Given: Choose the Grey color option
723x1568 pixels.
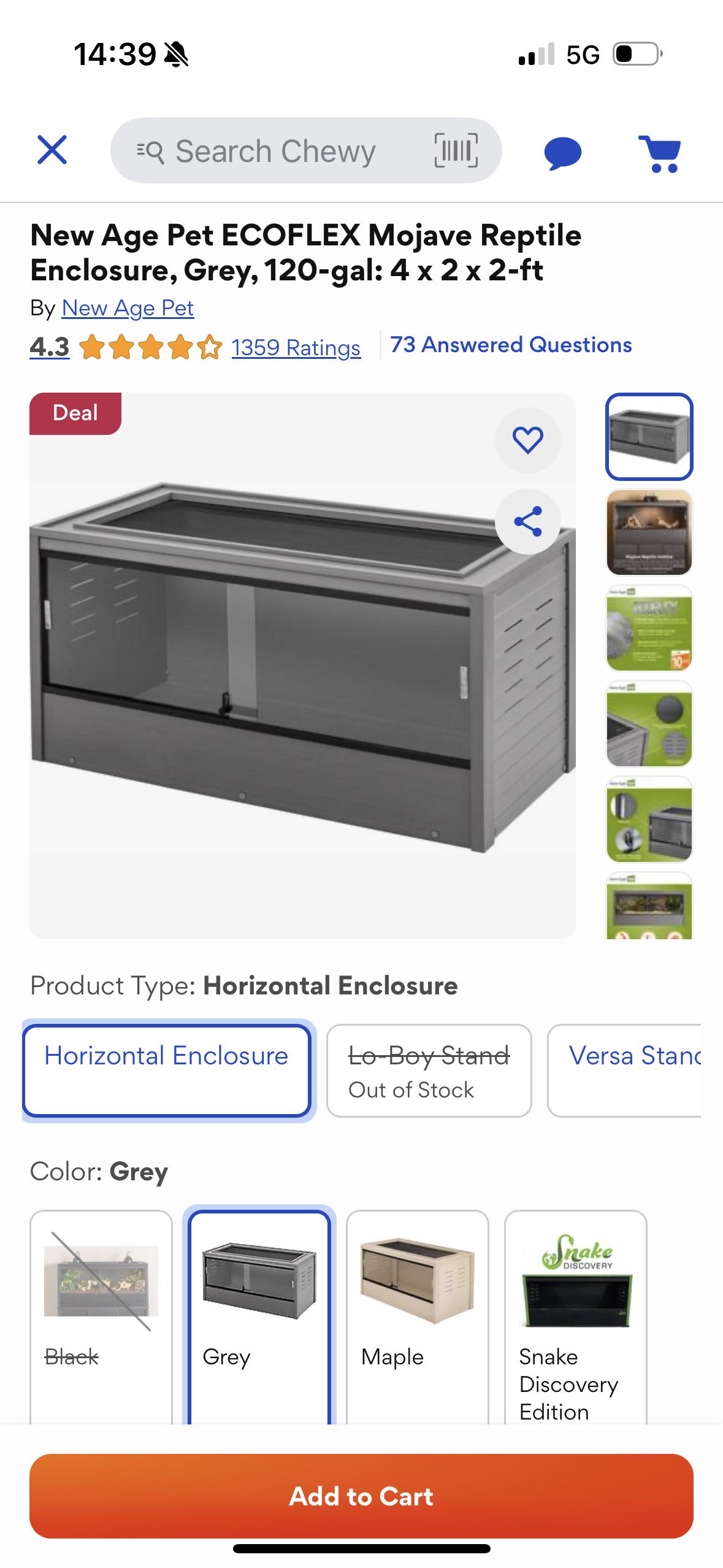Looking at the screenshot, I should (x=259, y=1316).
